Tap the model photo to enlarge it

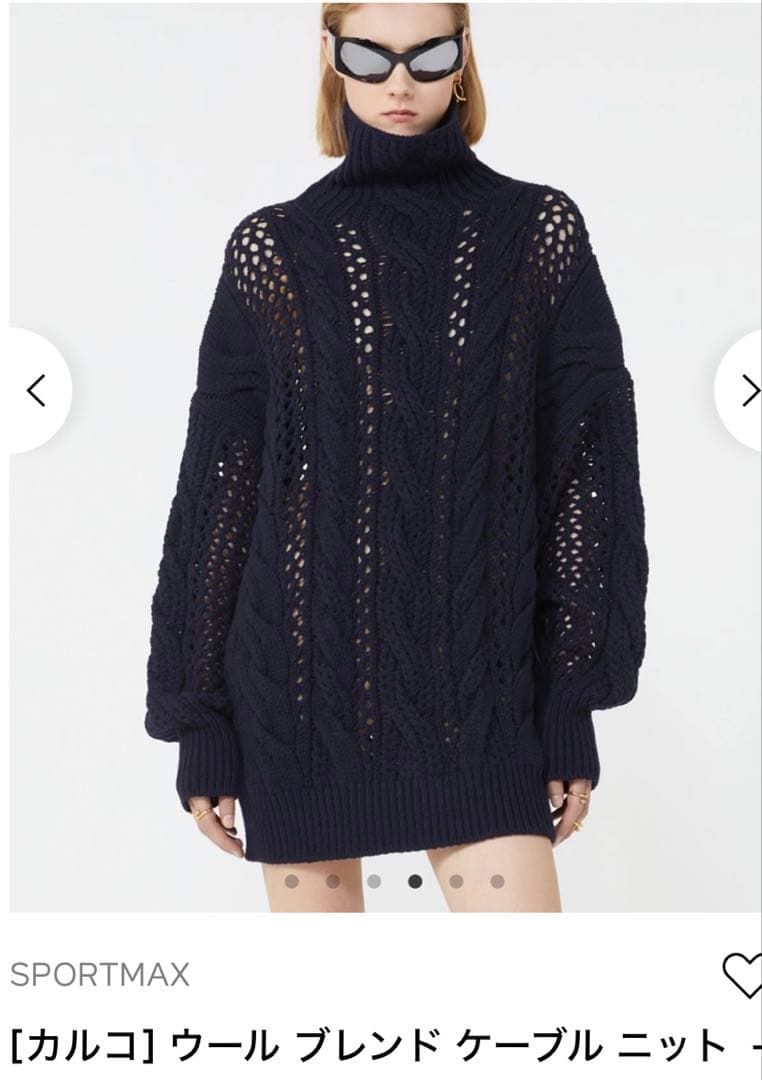(380, 450)
